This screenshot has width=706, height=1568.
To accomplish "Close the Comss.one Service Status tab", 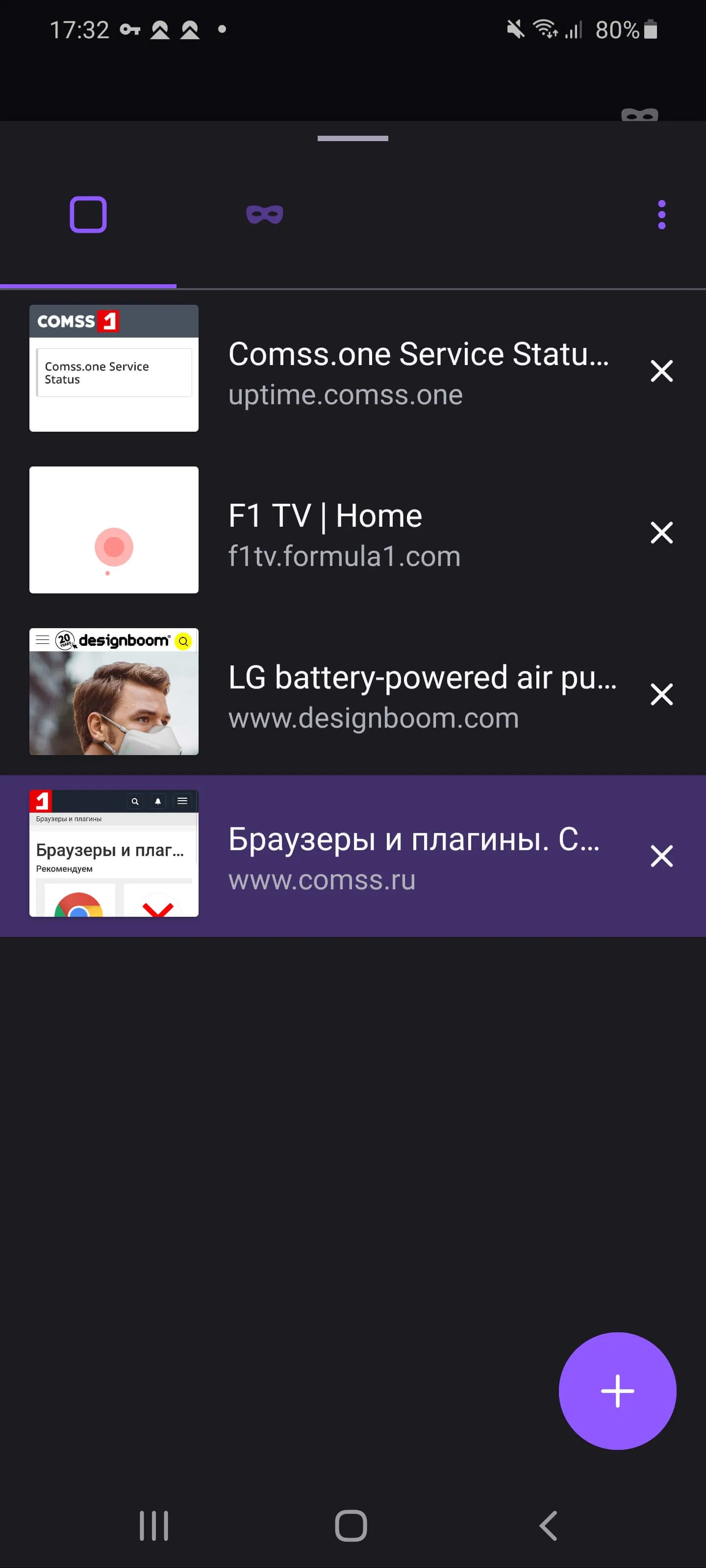I will [661, 371].
